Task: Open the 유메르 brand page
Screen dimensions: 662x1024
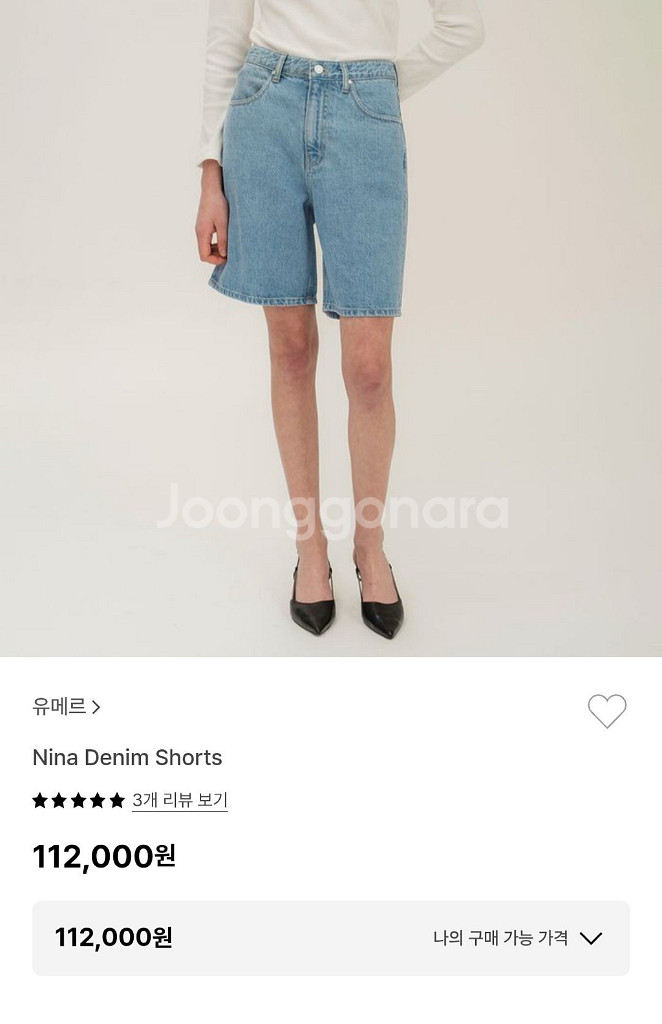Action: tap(66, 707)
